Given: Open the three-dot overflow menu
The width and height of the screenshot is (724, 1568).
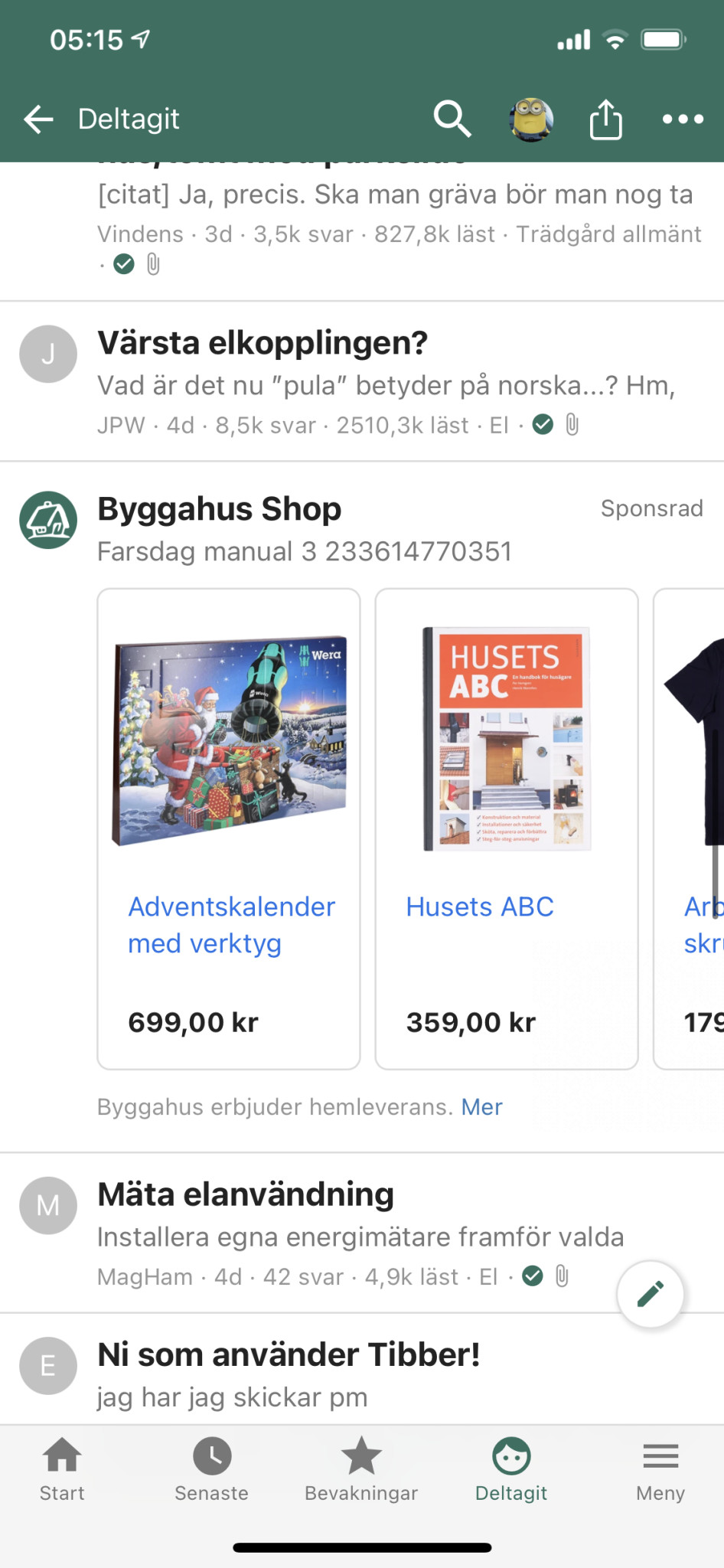Looking at the screenshot, I should pos(682,119).
